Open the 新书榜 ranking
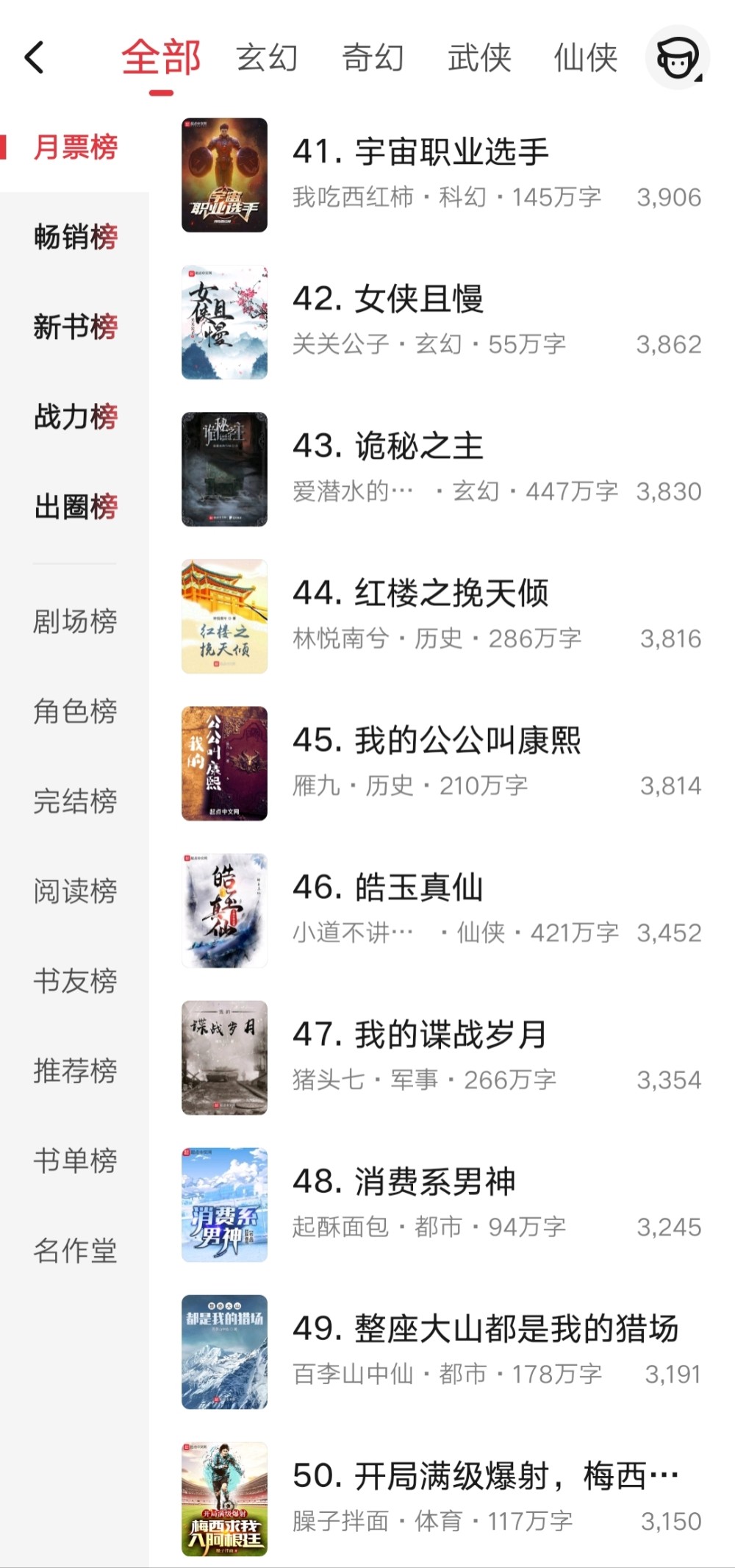 click(x=75, y=327)
